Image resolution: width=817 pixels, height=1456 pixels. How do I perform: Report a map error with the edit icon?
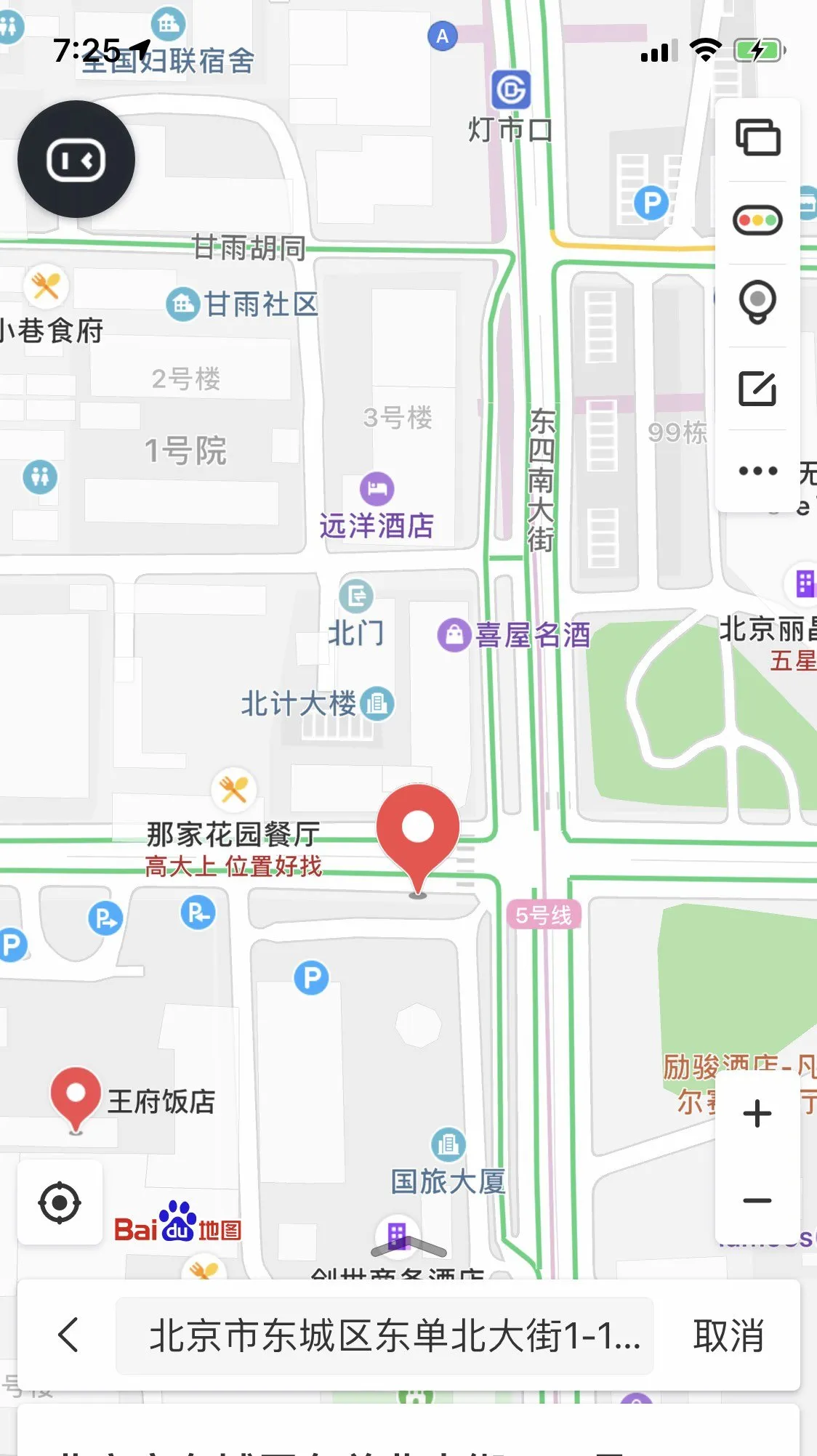click(x=757, y=389)
